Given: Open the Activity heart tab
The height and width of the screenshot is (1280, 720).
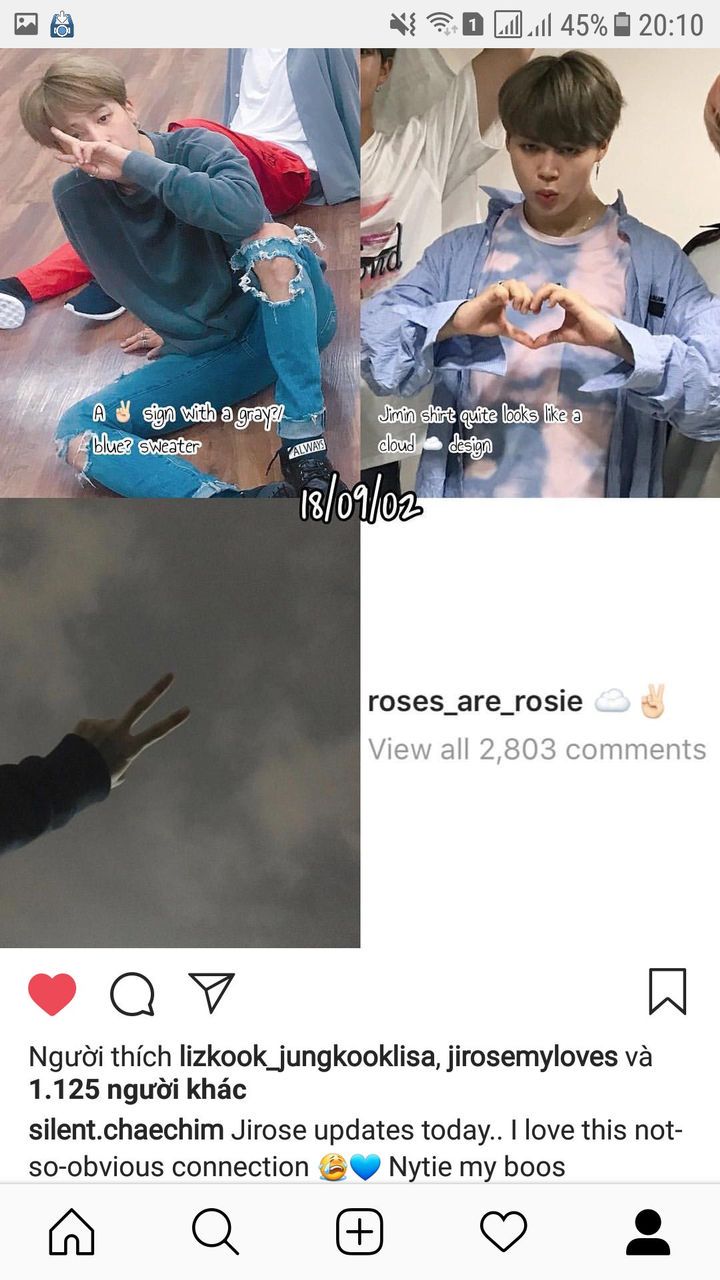Looking at the screenshot, I should coord(503,1232).
